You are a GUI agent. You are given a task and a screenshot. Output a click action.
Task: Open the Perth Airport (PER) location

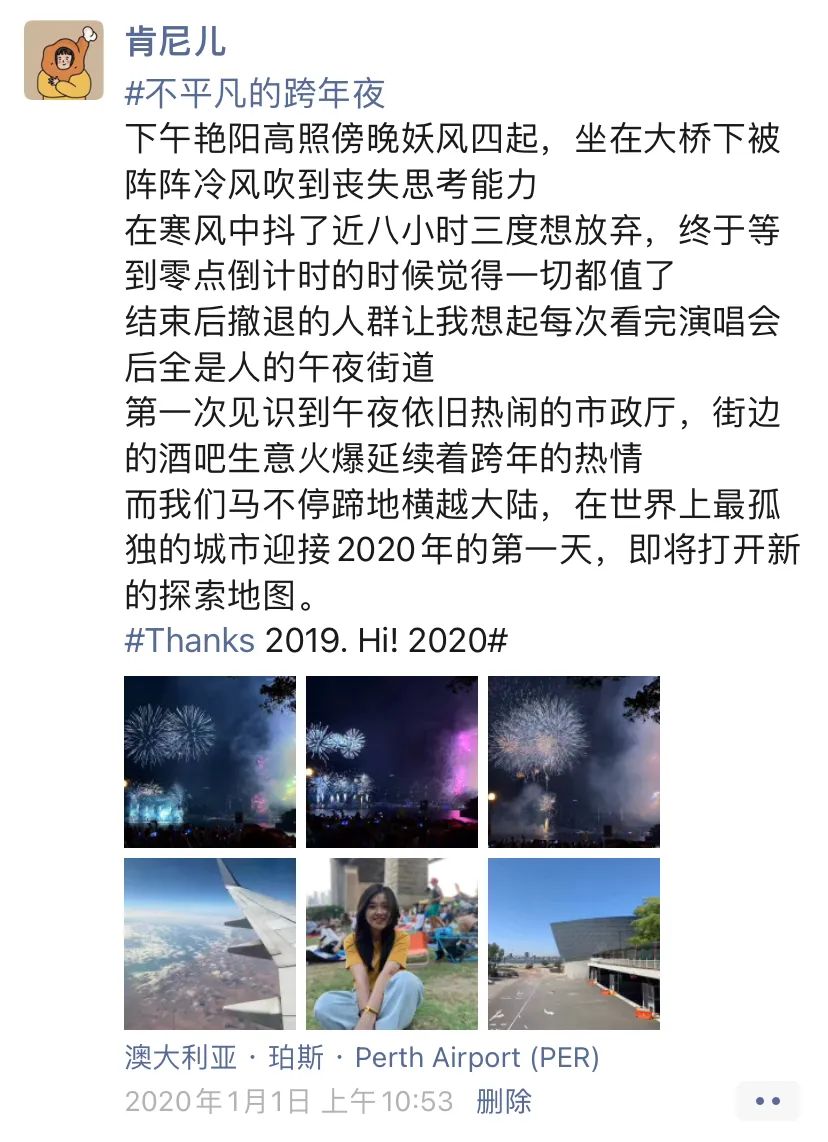(x=362, y=1057)
